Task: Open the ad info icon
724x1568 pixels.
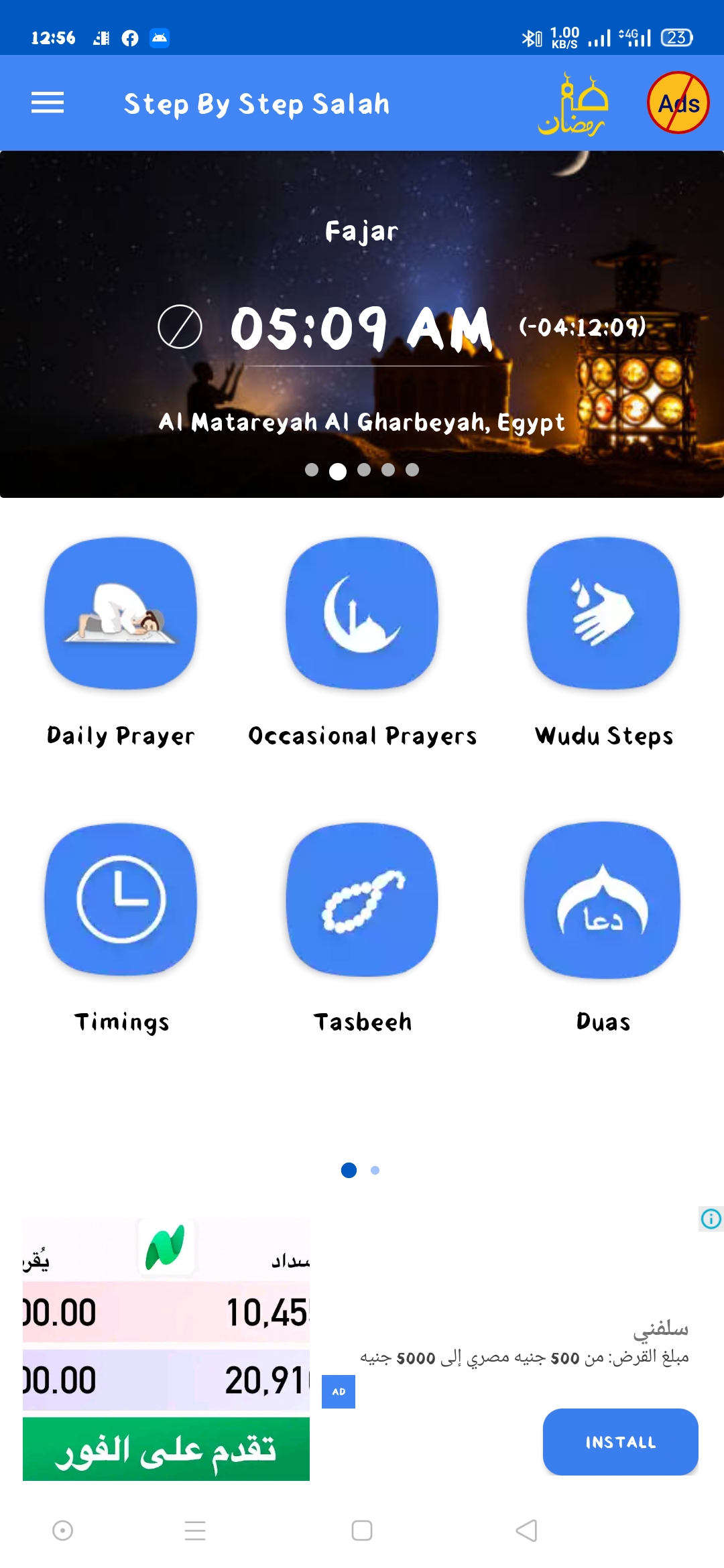Action: (x=711, y=1218)
